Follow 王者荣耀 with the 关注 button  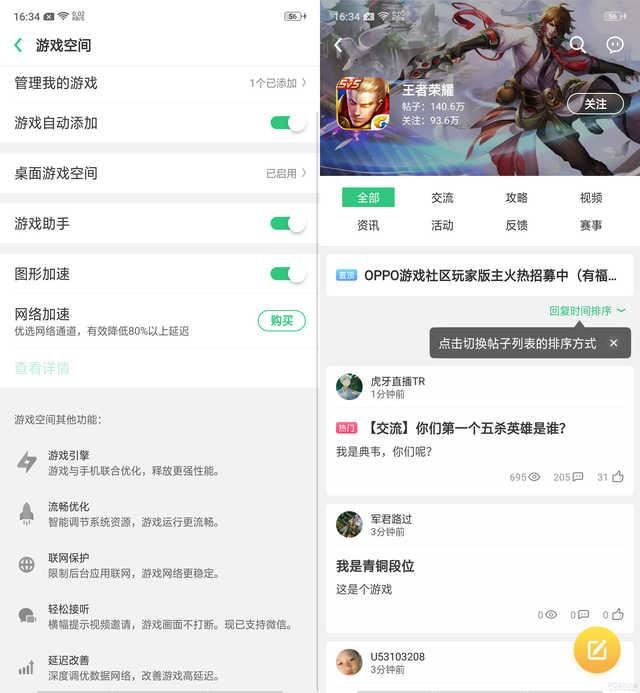595,103
